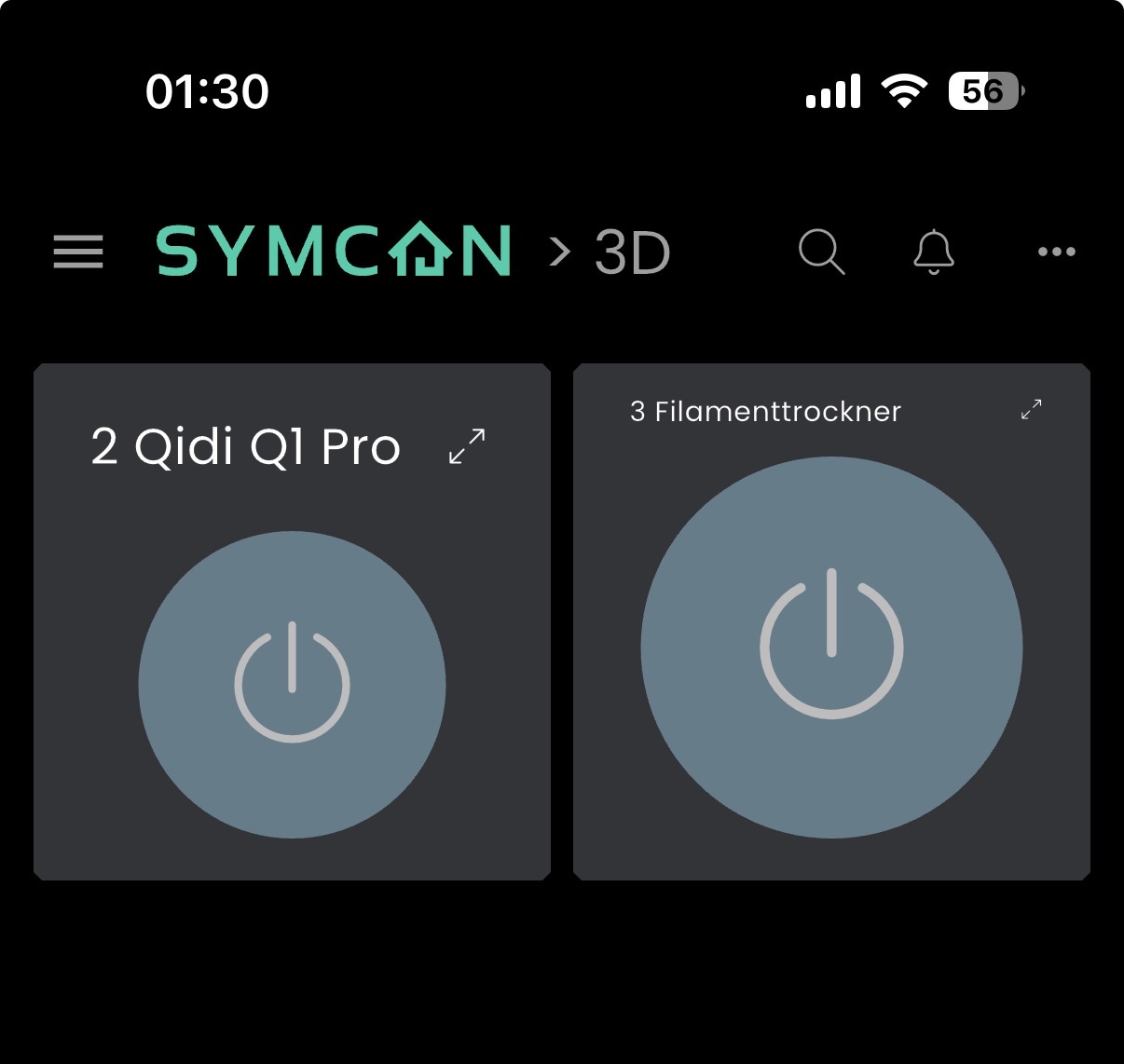The height and width of the screenshot is (1064, 1124).
Task: Open the notifications bell
Action: (934, 252)
